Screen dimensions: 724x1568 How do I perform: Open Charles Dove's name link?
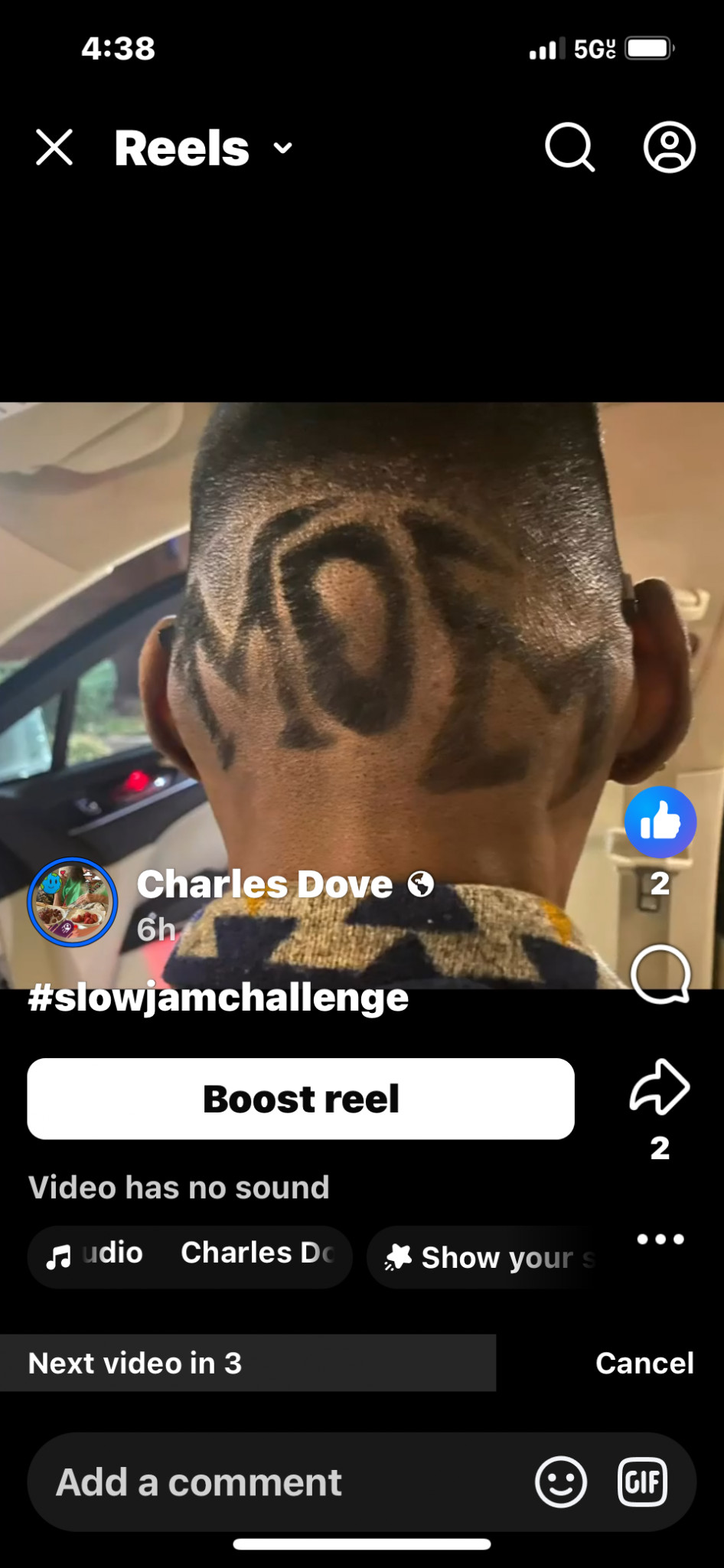(x=265, y=884)
